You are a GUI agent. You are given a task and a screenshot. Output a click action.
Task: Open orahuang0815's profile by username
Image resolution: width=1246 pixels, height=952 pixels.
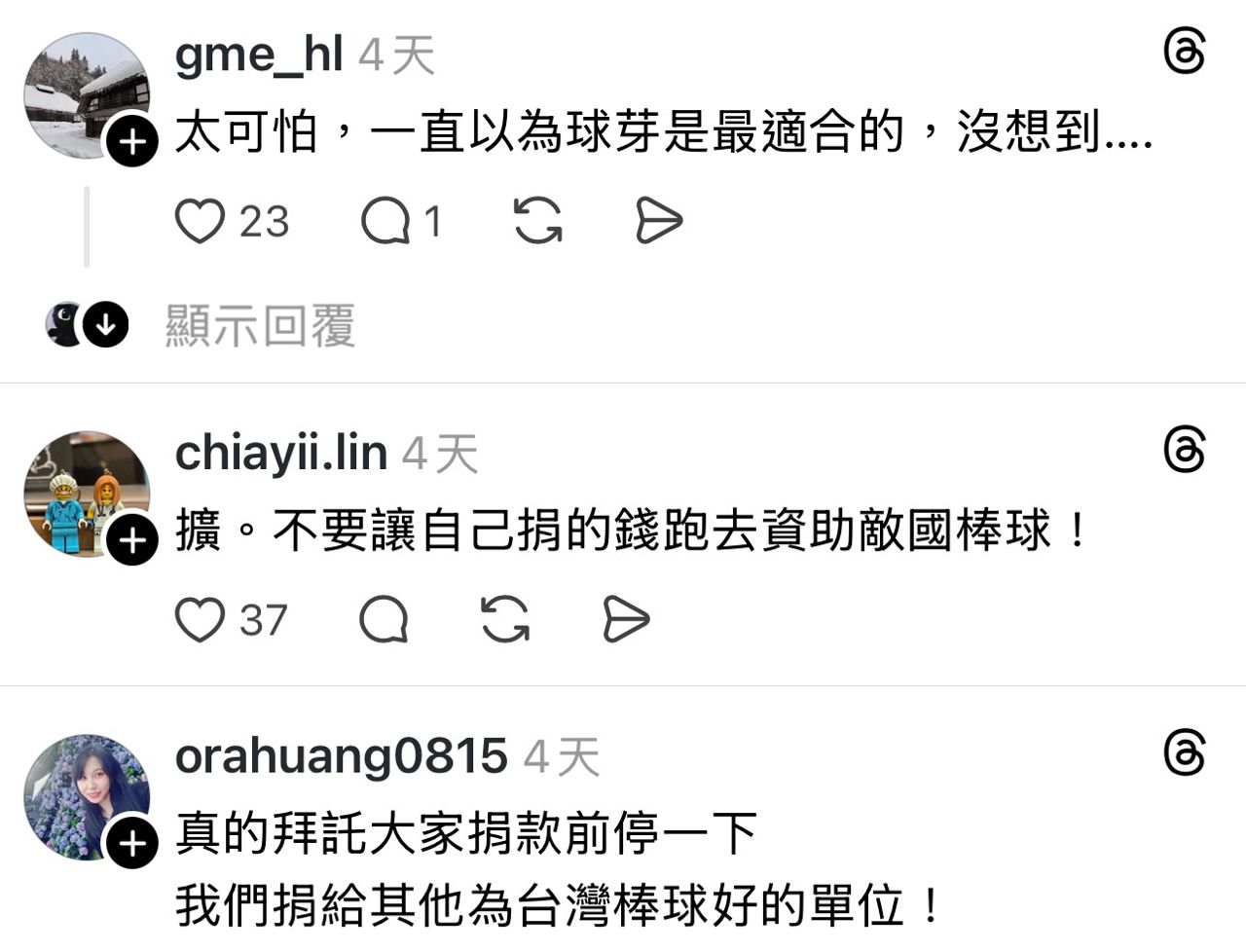pyautogui.click(x=341, y=756)
